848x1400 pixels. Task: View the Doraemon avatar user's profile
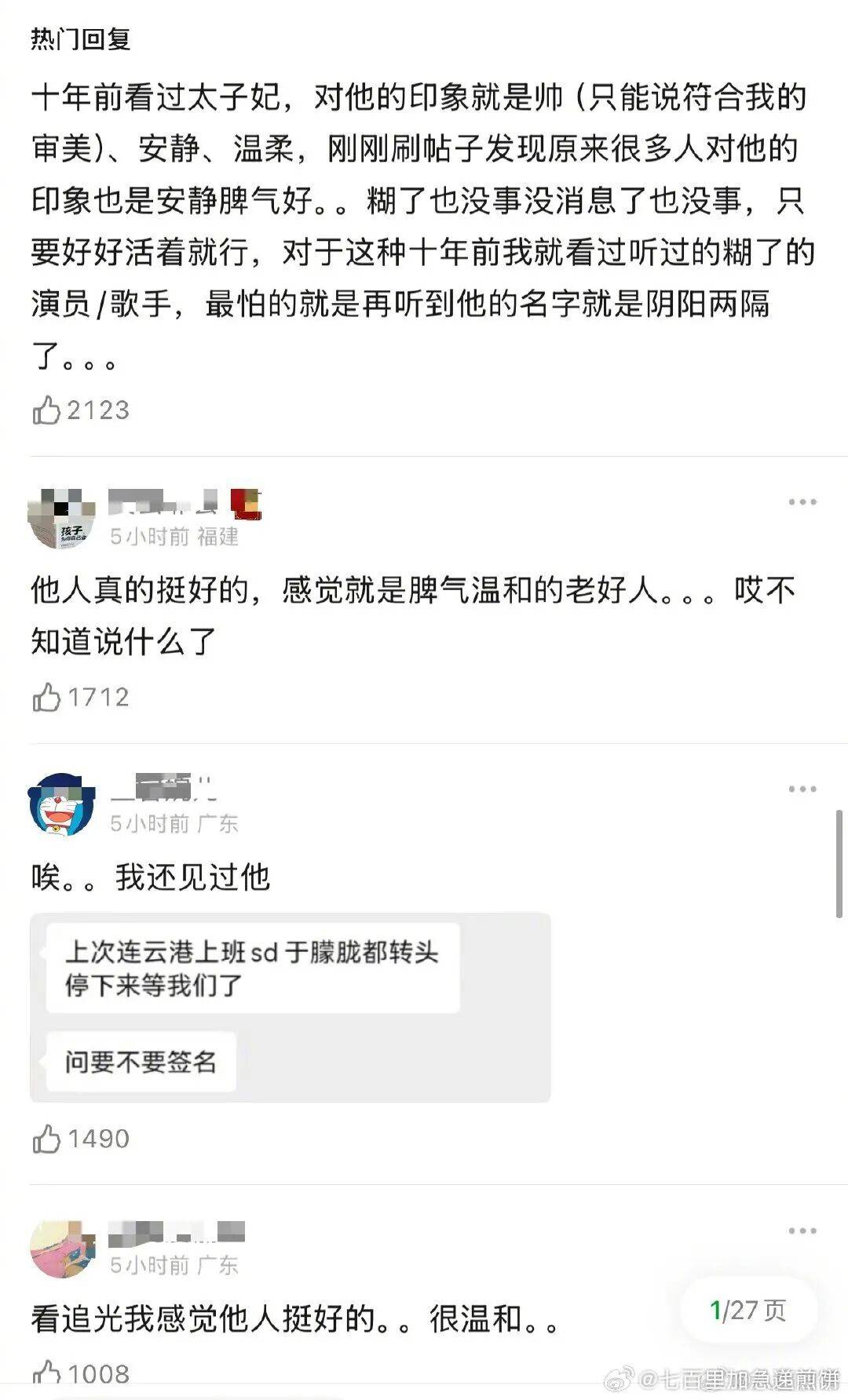[62, 804]
